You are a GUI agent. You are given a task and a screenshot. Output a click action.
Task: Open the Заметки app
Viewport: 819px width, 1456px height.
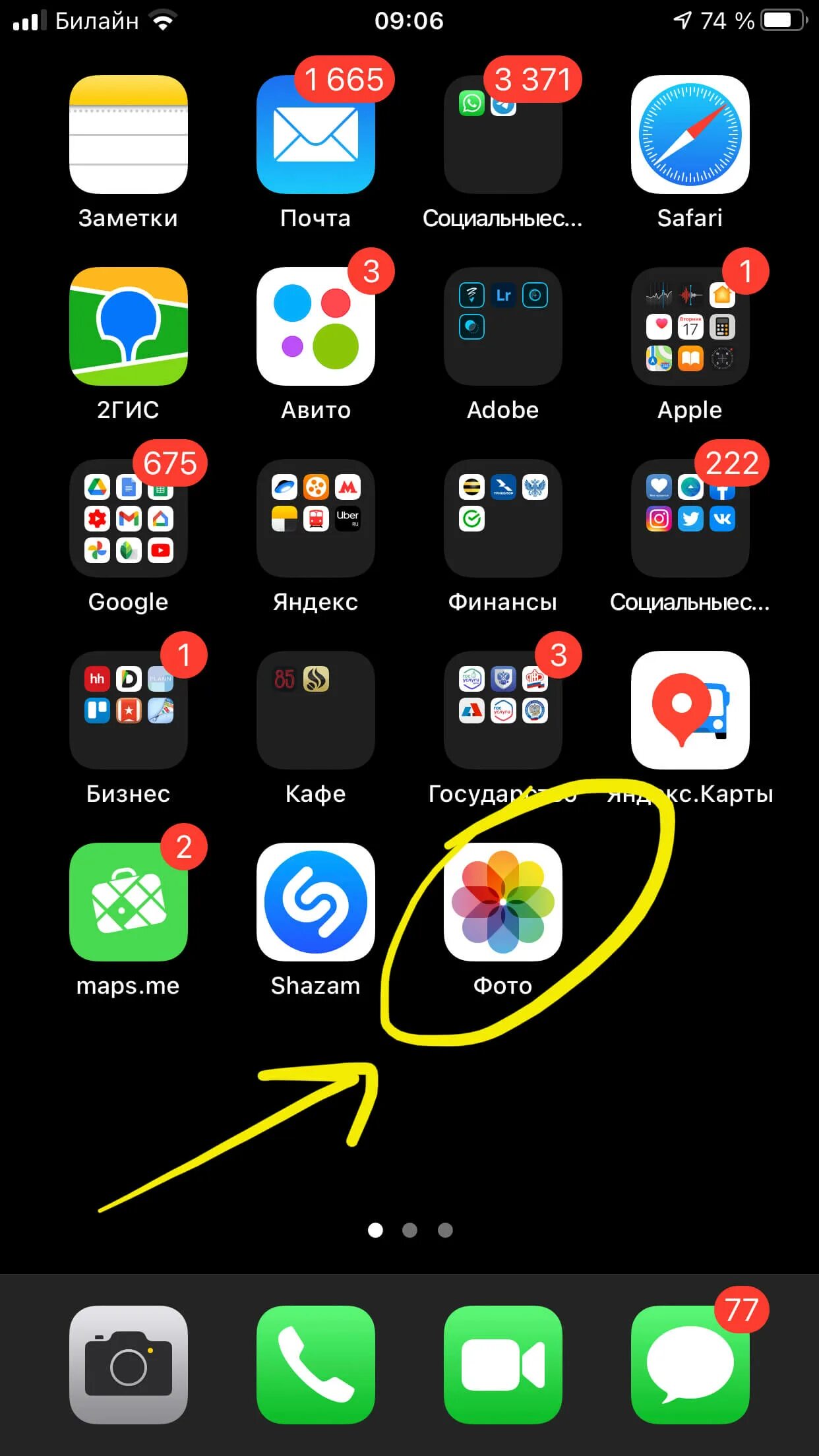point(128,135)
